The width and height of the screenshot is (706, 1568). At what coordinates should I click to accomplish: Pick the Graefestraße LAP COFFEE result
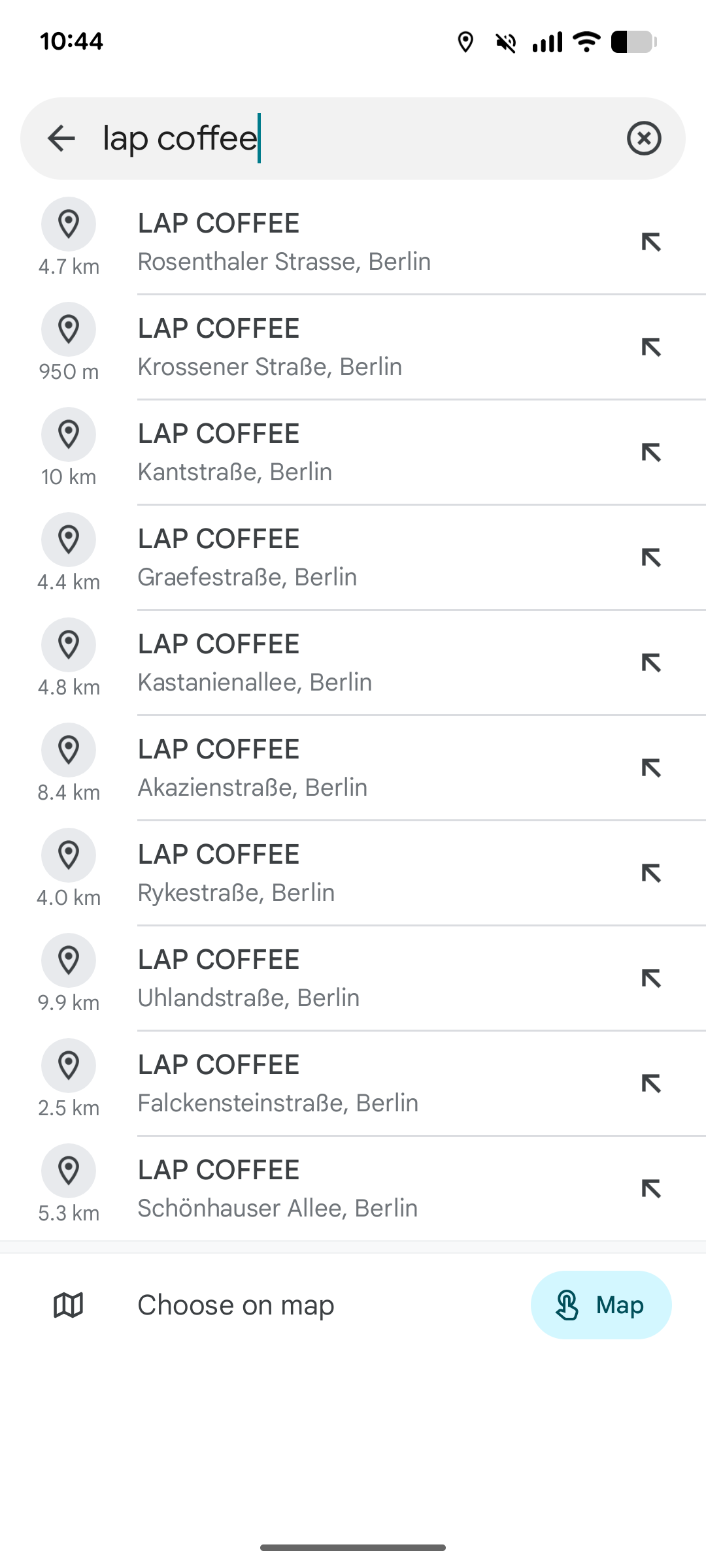247,558
